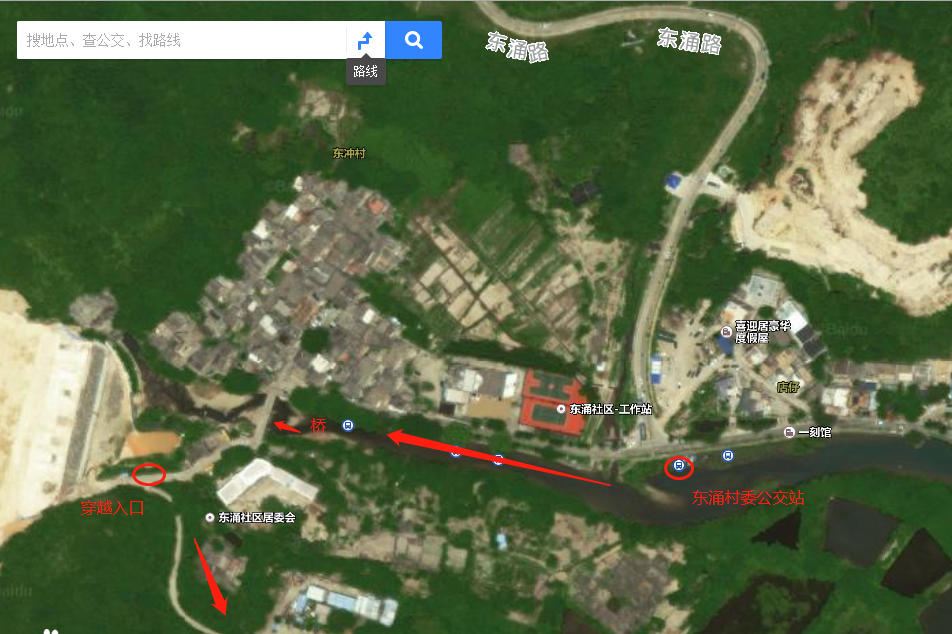Image resolution: width=952 pixels, height=634 pixels.
Task: Open the 喜迎居豪华度假屋 place marker
Action: (727, 331)
